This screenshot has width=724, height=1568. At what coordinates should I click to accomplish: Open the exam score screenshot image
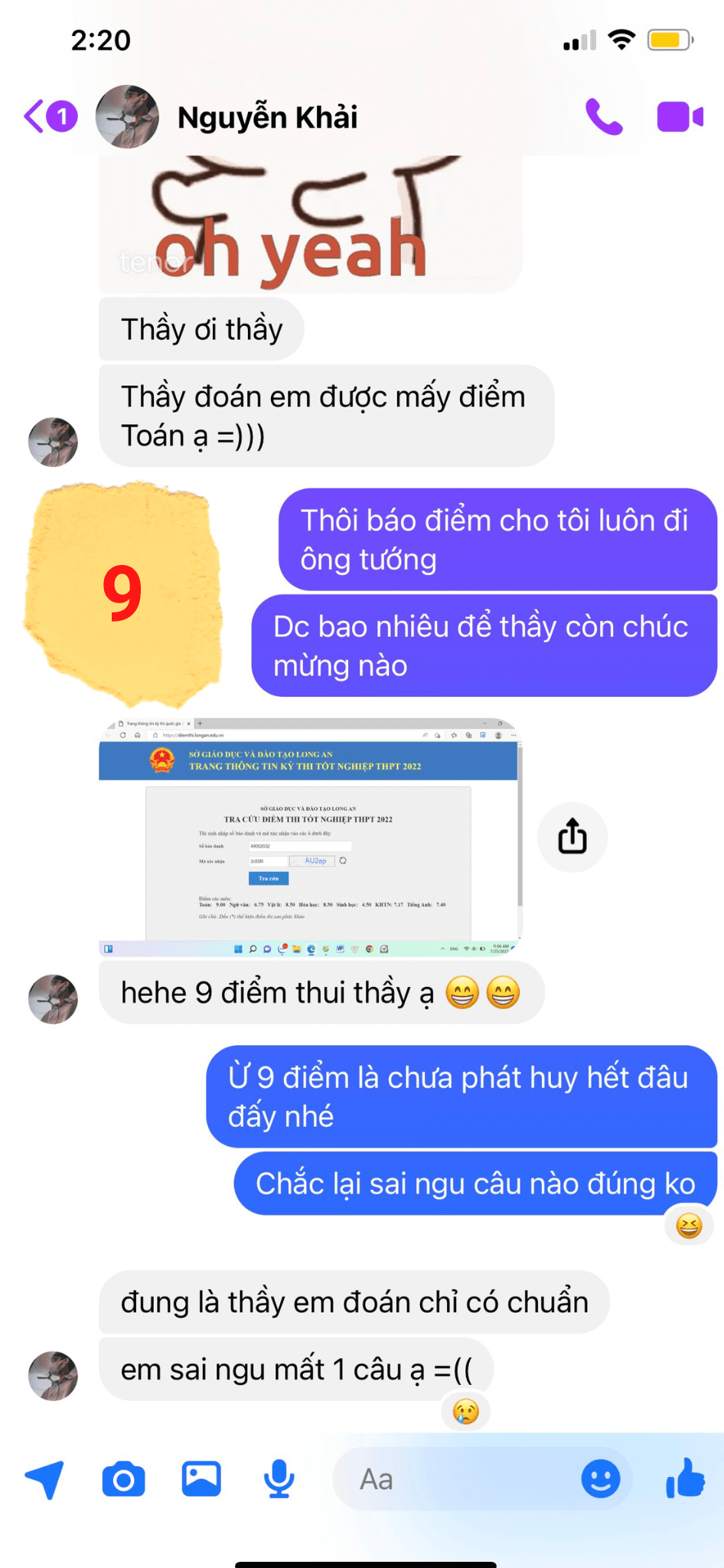tap(310, 837)
